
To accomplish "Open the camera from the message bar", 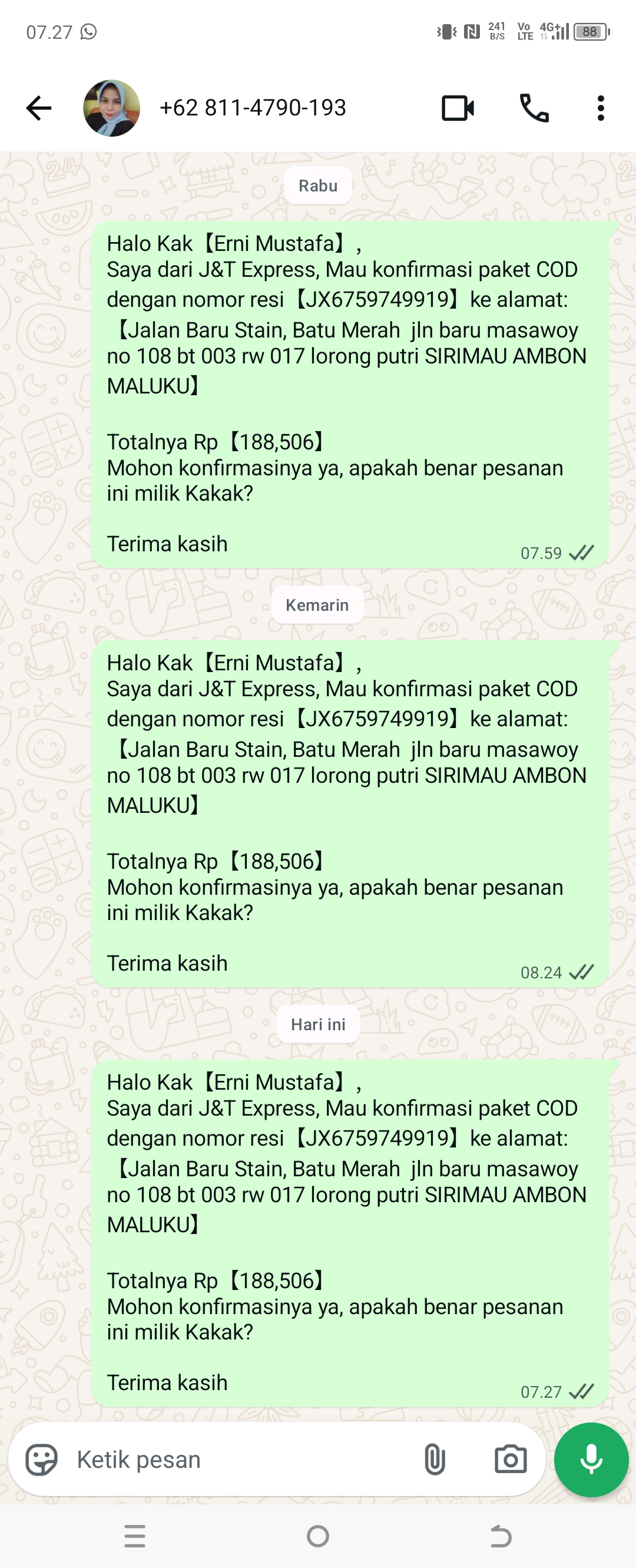I will (x=511, y=1459).
